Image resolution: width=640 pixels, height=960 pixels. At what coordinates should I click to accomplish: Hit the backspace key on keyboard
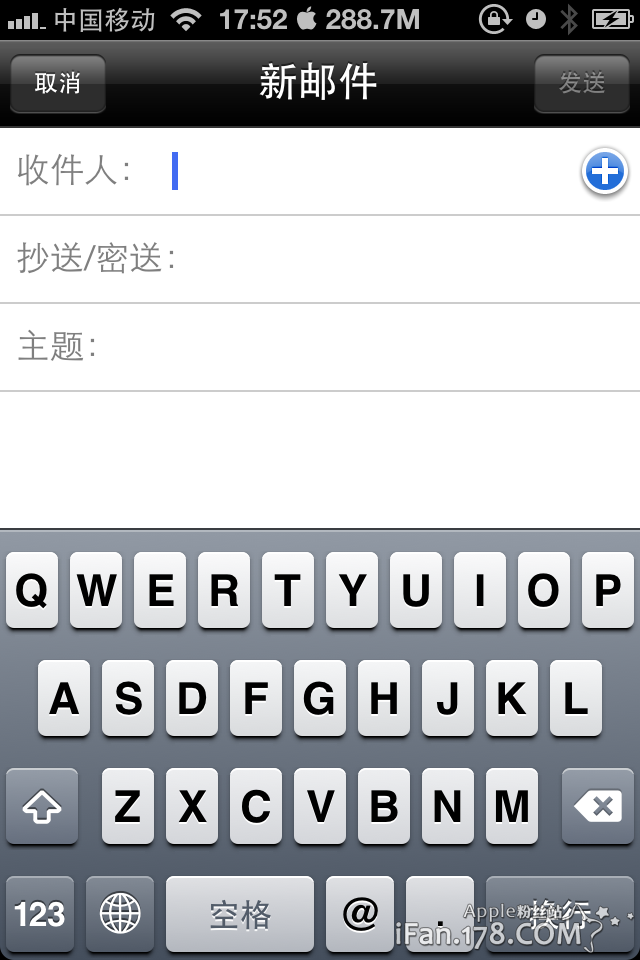(x=597, y=806)
